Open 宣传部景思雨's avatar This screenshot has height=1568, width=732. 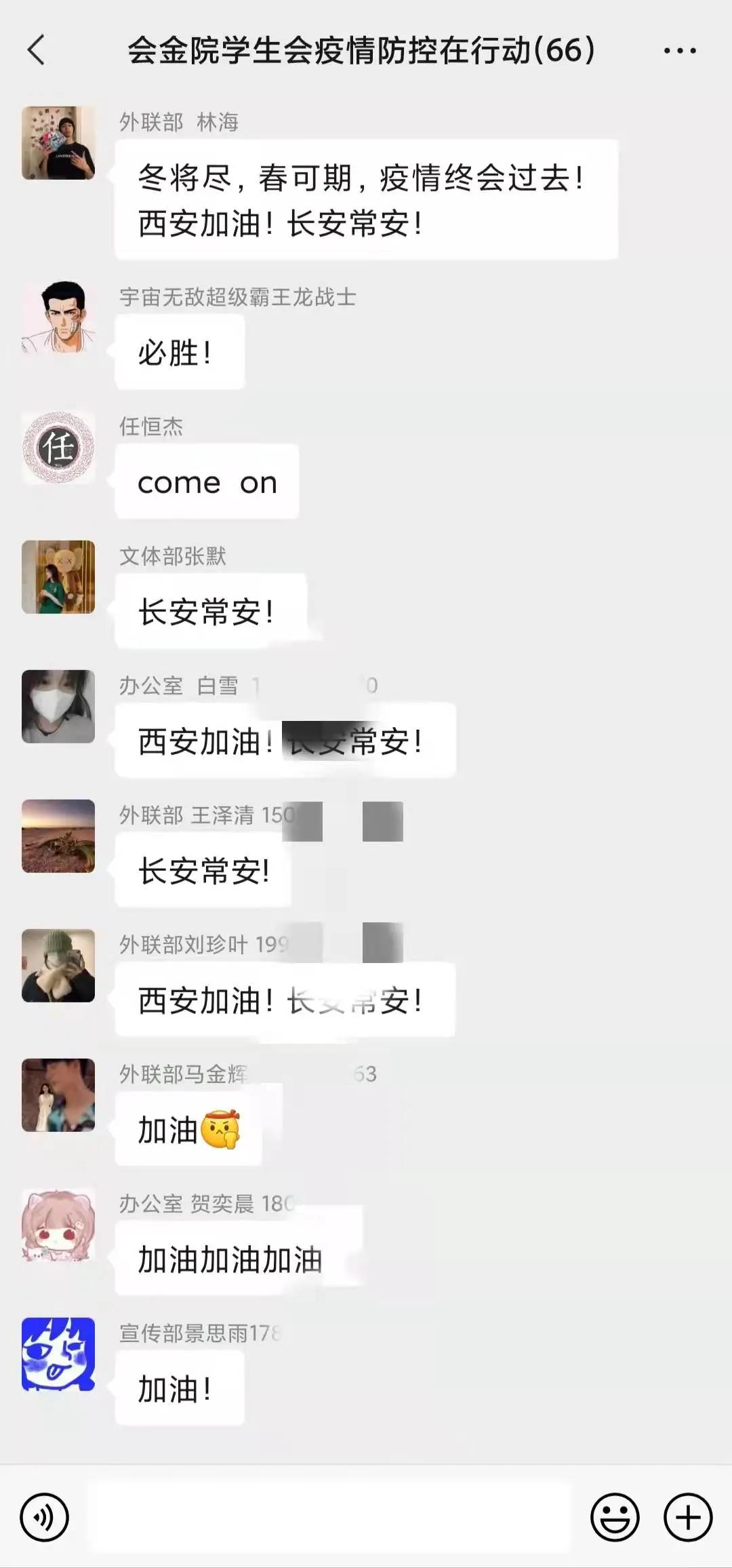[58, 1354]
